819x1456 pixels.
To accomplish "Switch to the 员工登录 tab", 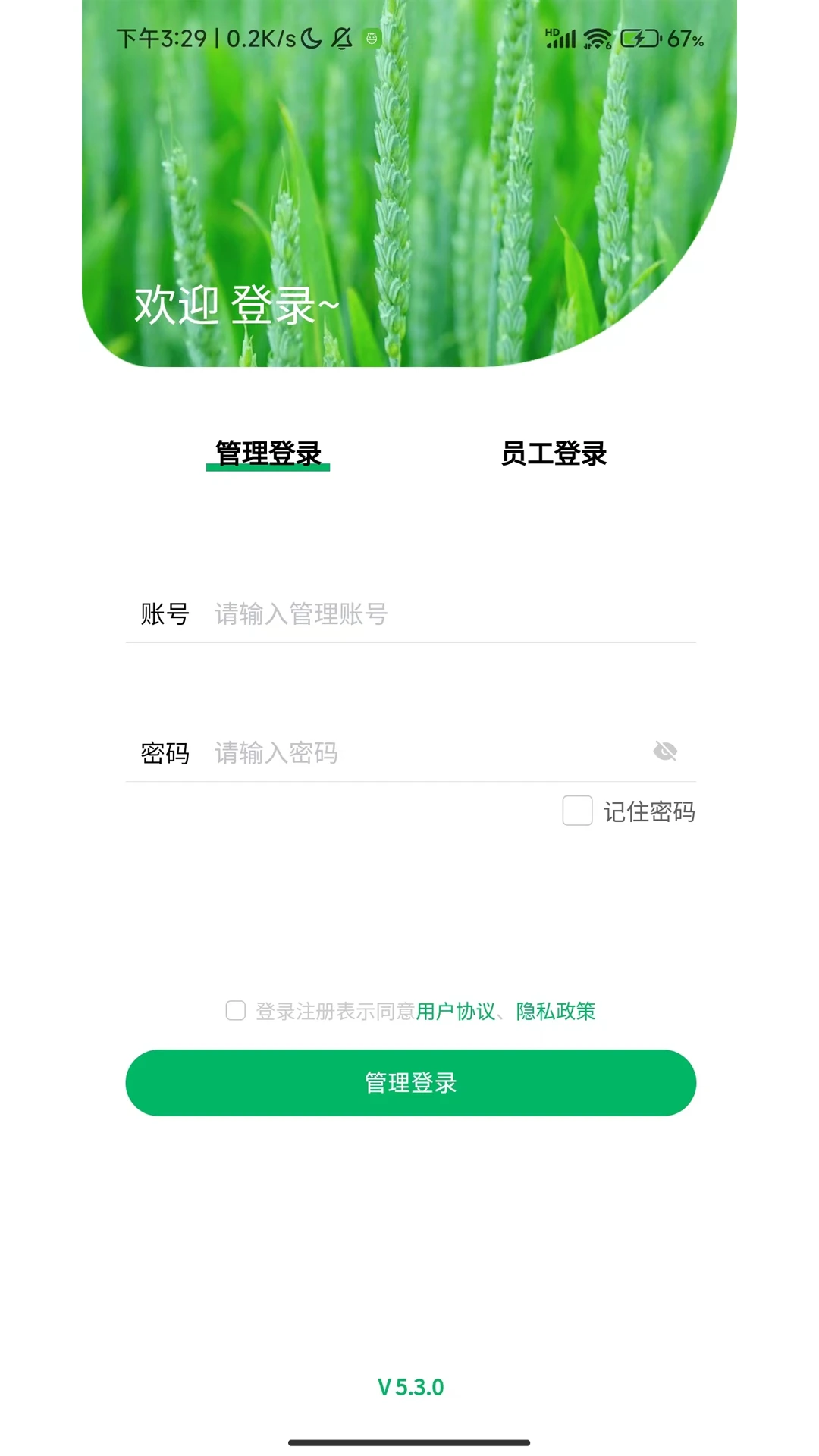I will click(553, 454).
